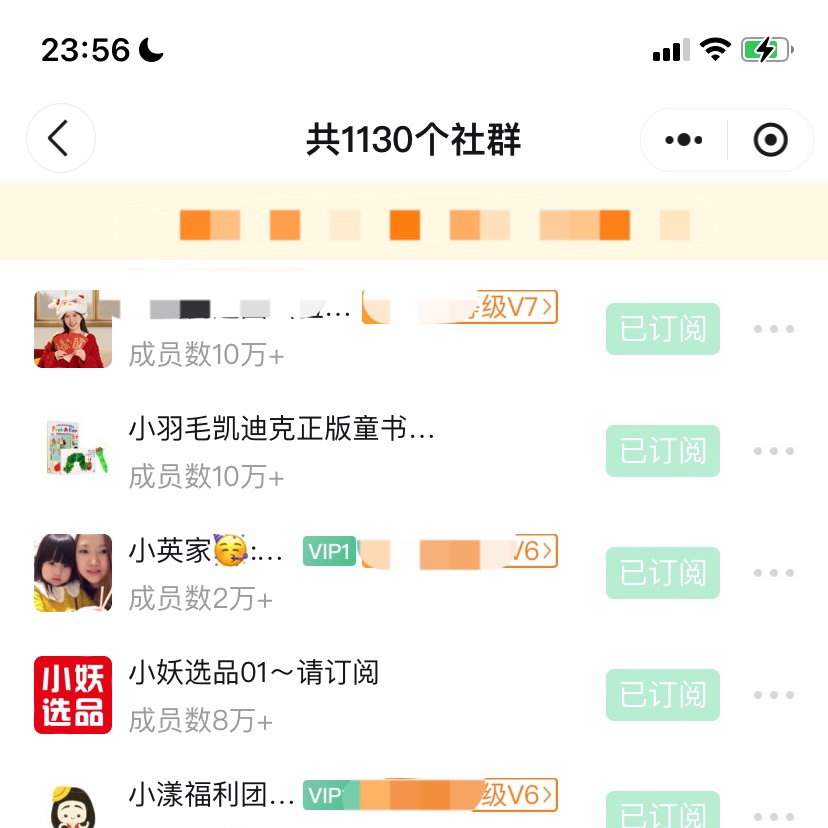Image resolution: width=828 pixels, height=828 pixels.
Task: Open the 小漾福利团 group
Action: [212, 796]
